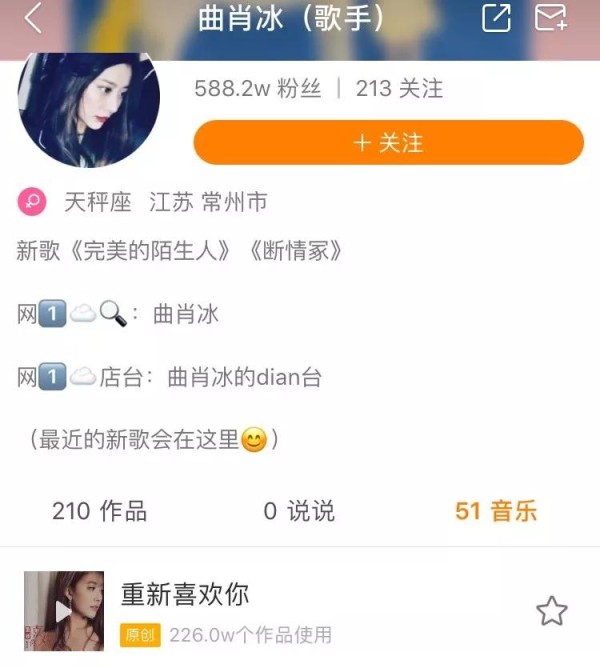Viewport: 600px width, 668px height.
Task: Open the 588.2w 粉丝 followers list
Action: click(258, 88)
